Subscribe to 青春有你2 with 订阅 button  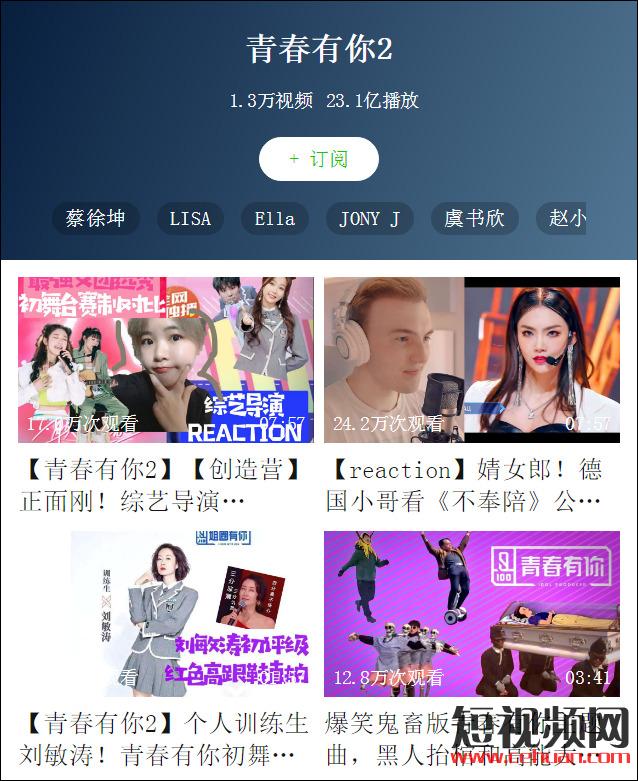point(318,159)
